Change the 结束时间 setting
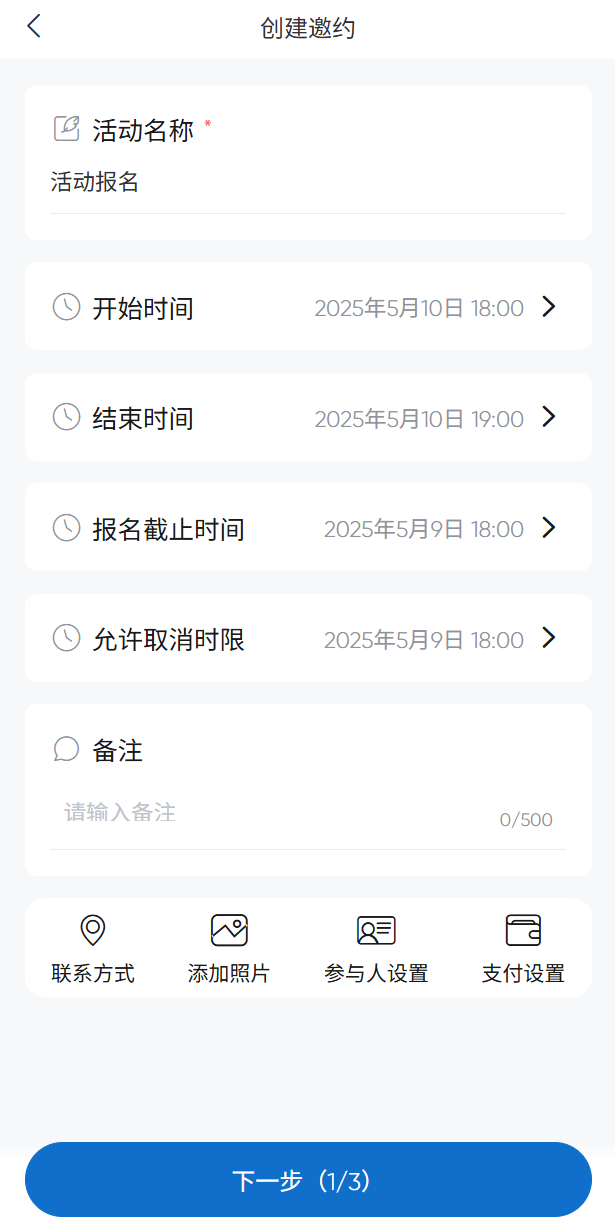This screenshot has height=1227, width=615. [307, 418]
